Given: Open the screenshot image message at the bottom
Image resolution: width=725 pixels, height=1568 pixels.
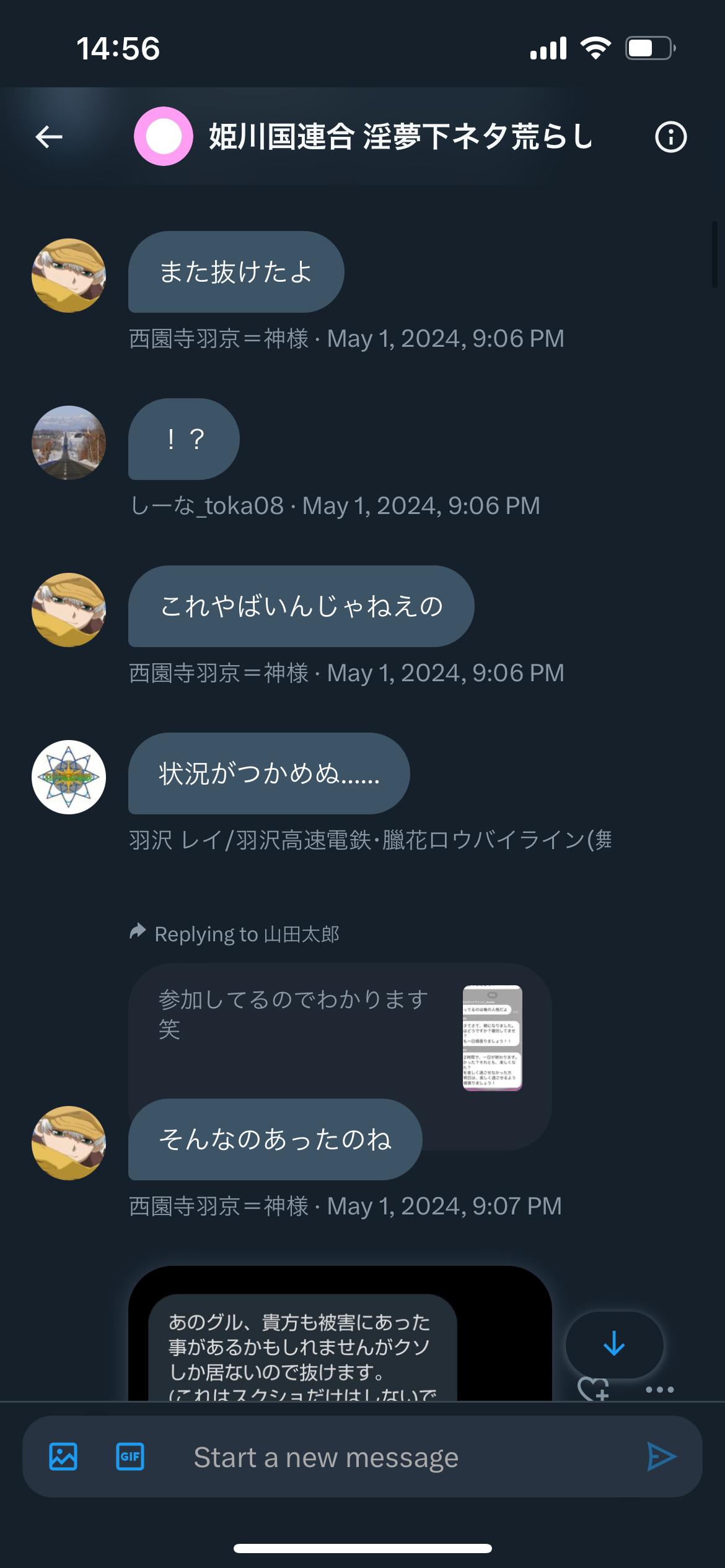Looking at the screenshot, I should pyautogui.click(x=340, y=1333).
